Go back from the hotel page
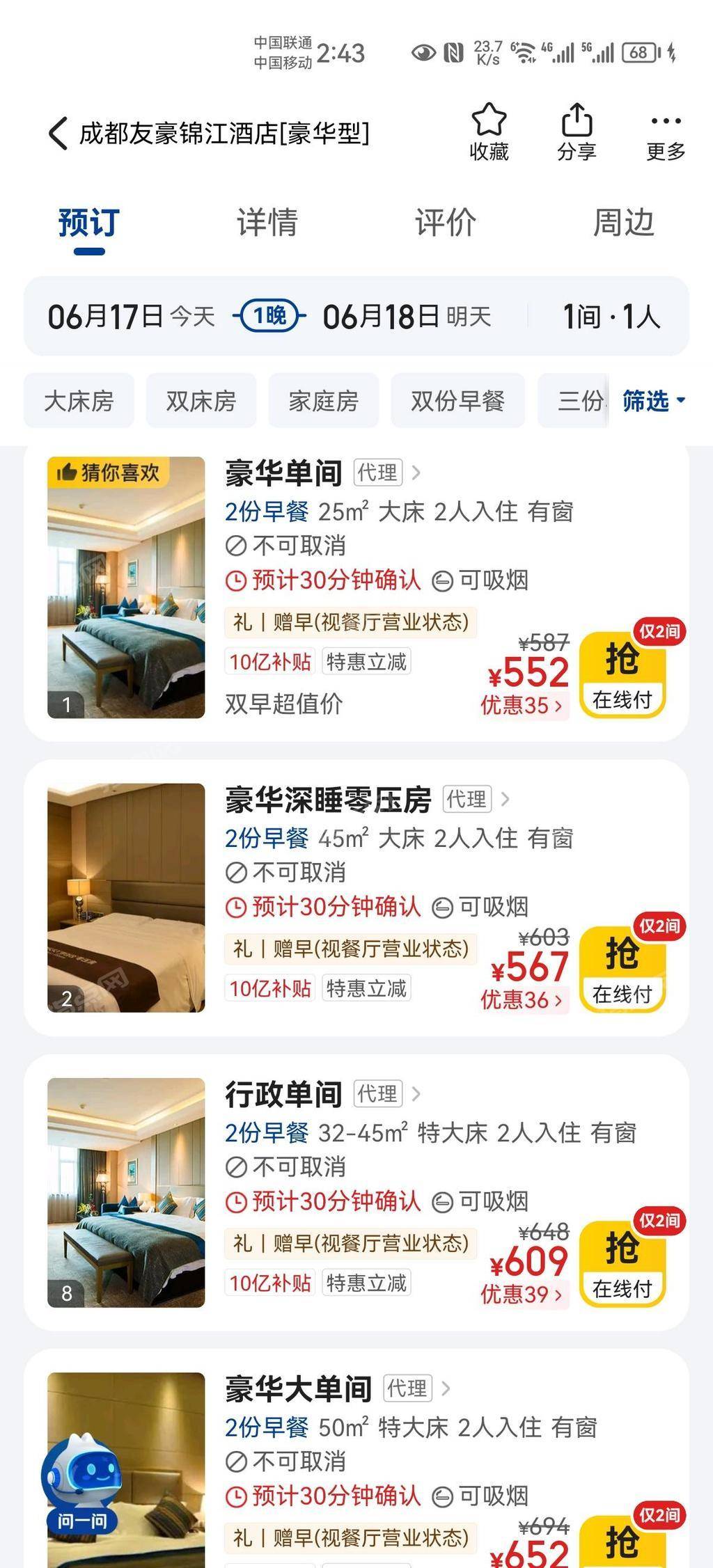This screenshot has width=713, height=1568. point(58,133)
